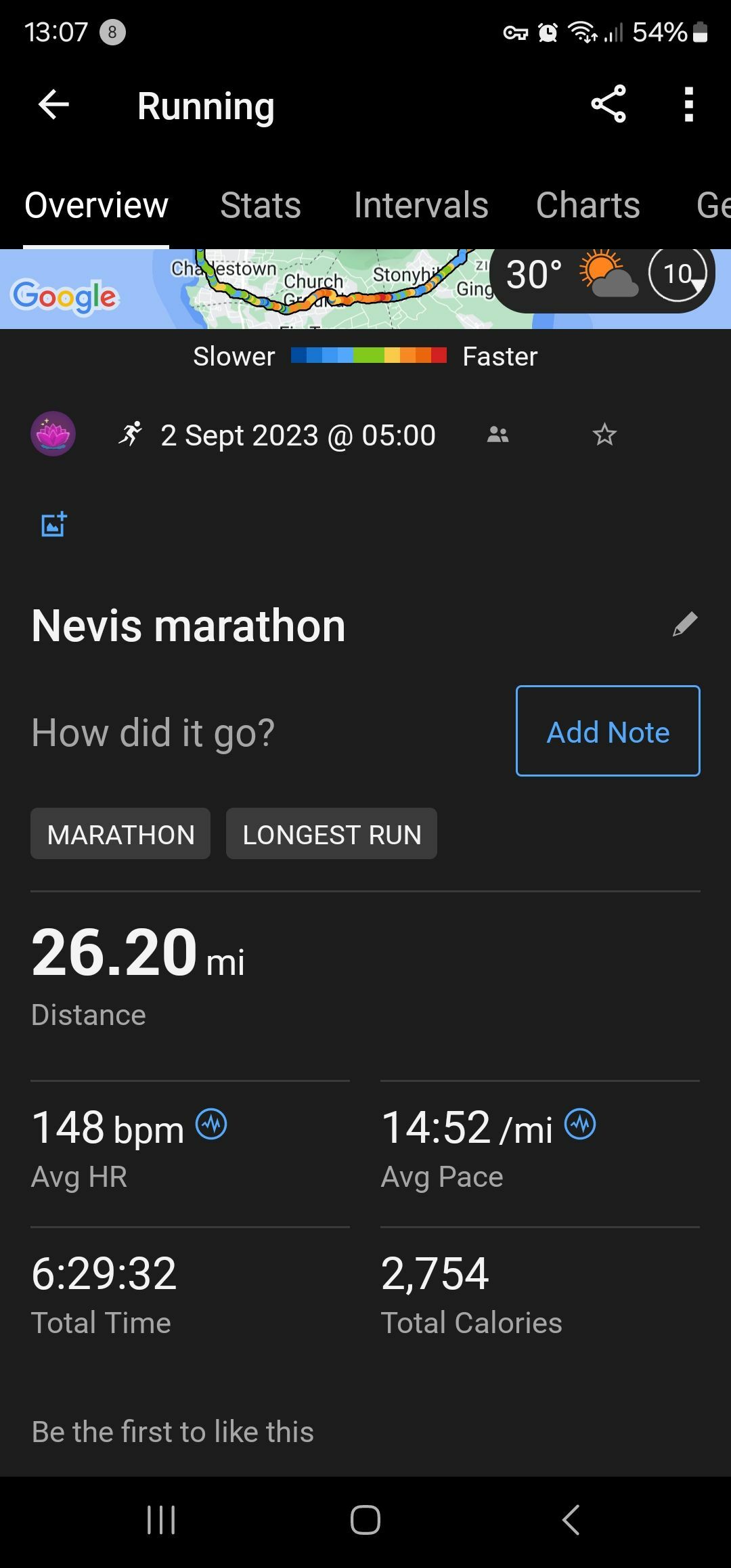This screenshot has width=731, height=1568.
Task: Tap the Add Note button
Action: [x=608, y=731]
